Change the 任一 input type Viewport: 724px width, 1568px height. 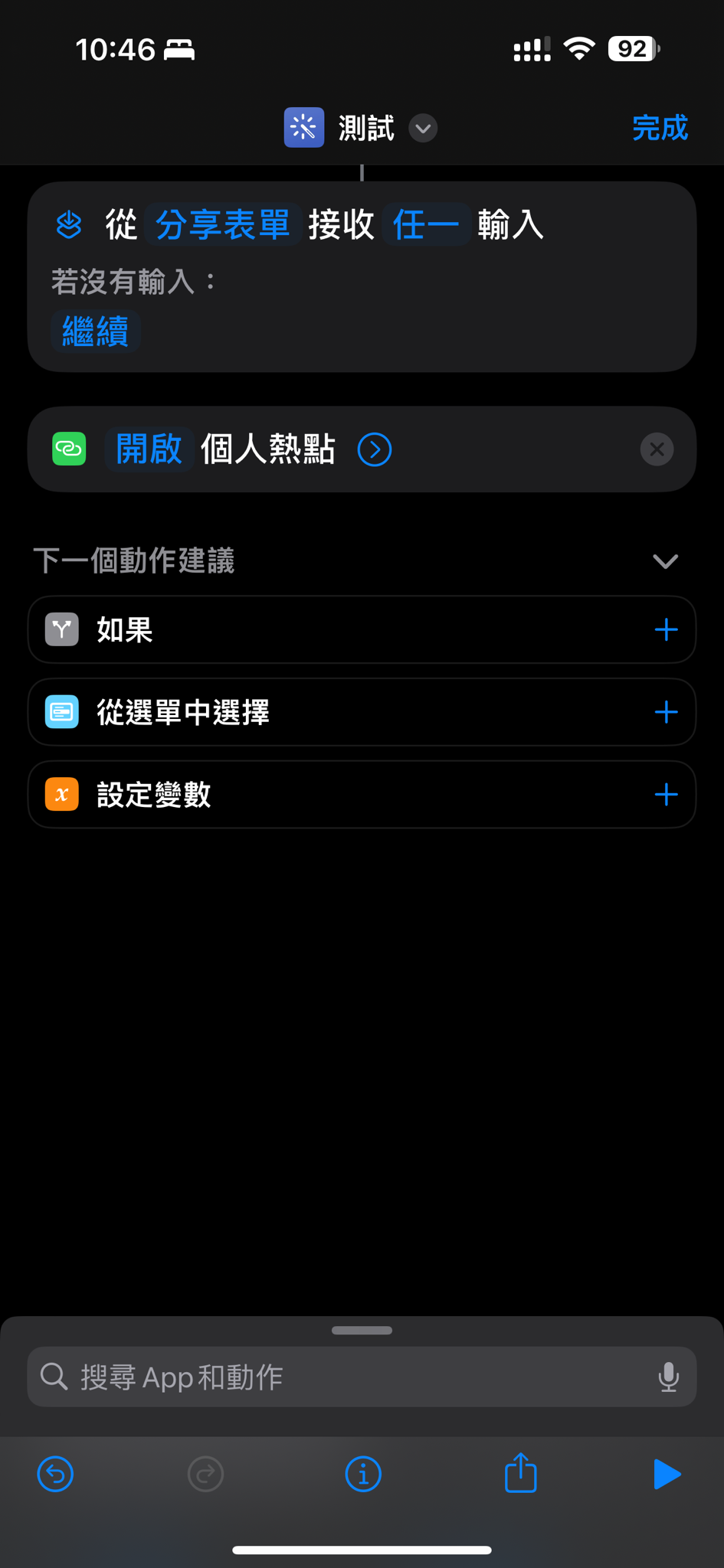pos(426,224)
